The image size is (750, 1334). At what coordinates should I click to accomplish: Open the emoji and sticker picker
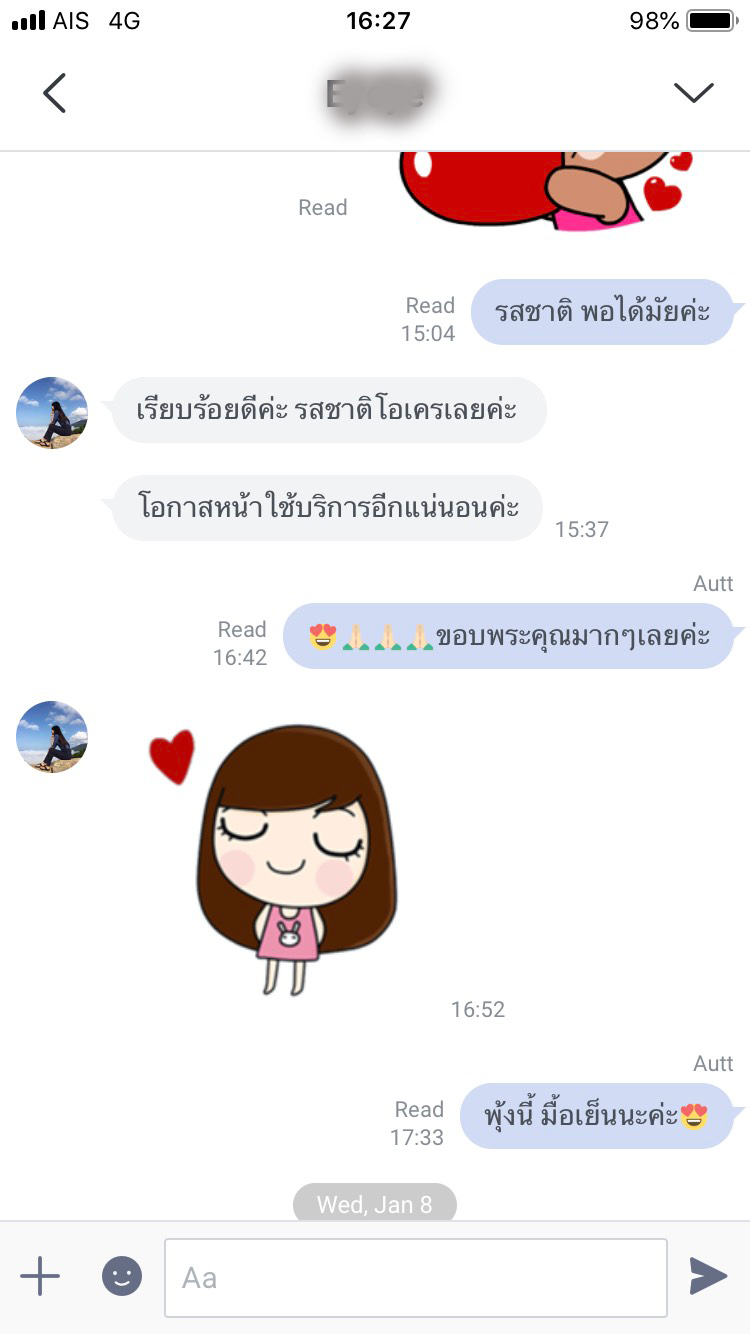pos(122,1277)
